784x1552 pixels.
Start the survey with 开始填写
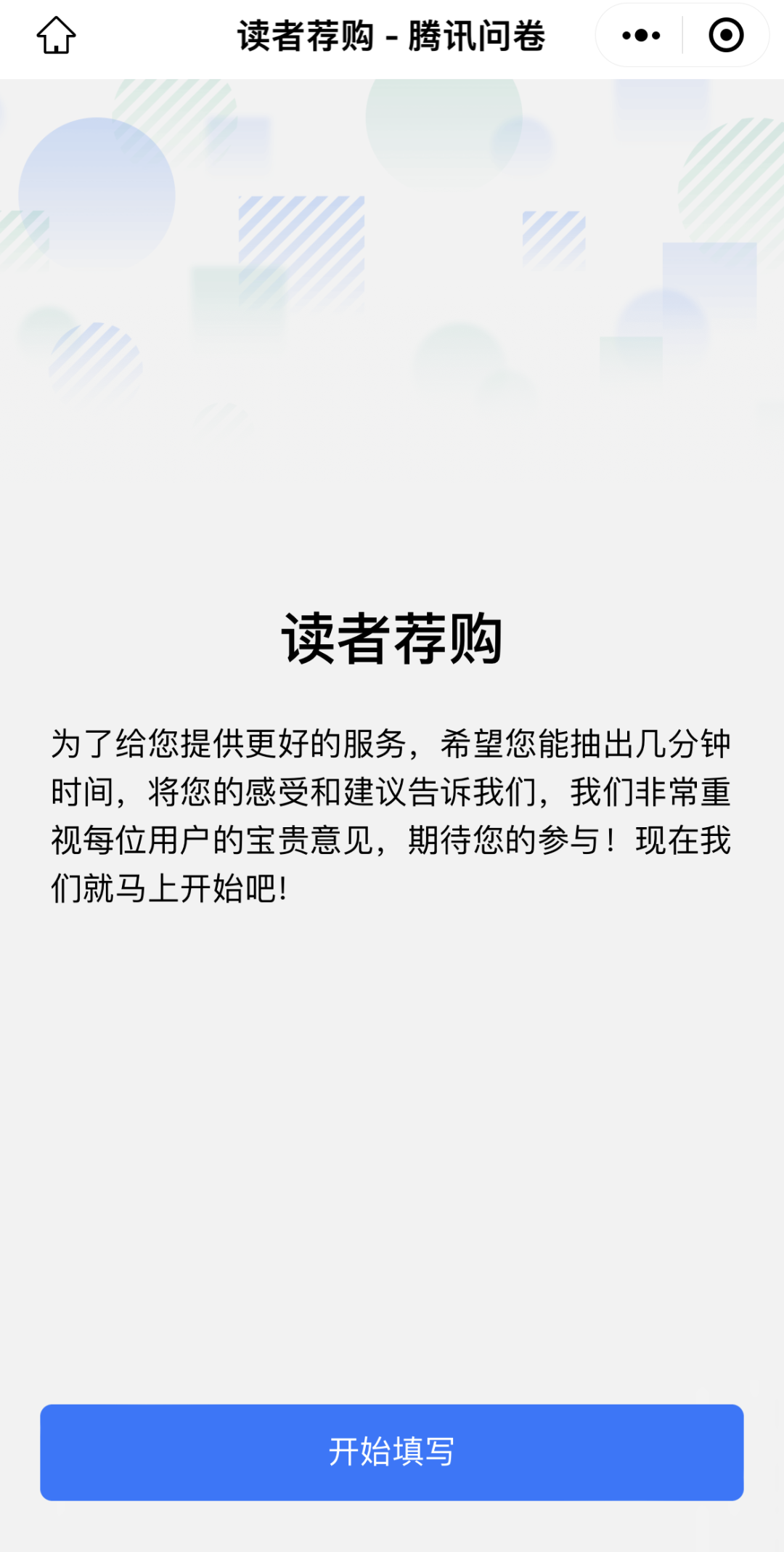click(x=392, y=1452)
